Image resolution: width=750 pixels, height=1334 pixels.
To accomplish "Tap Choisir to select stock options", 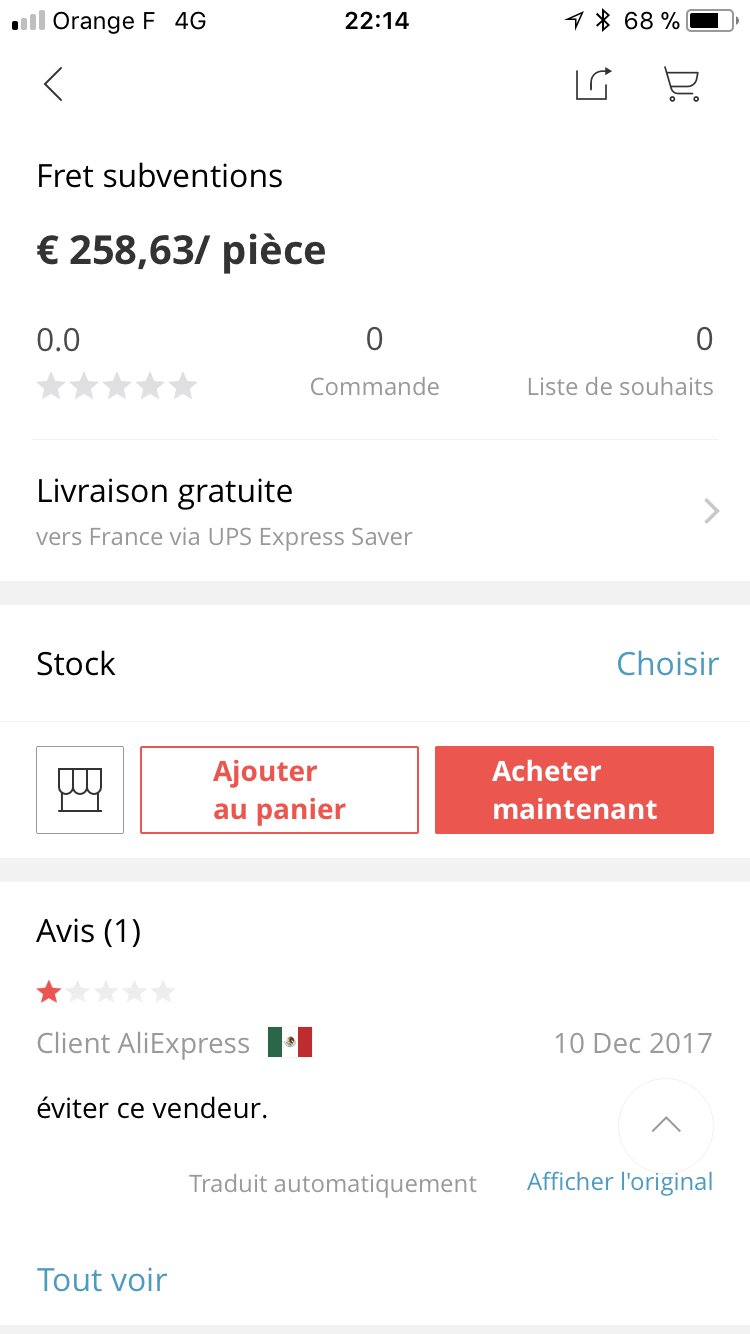I will tap(667, 663).
